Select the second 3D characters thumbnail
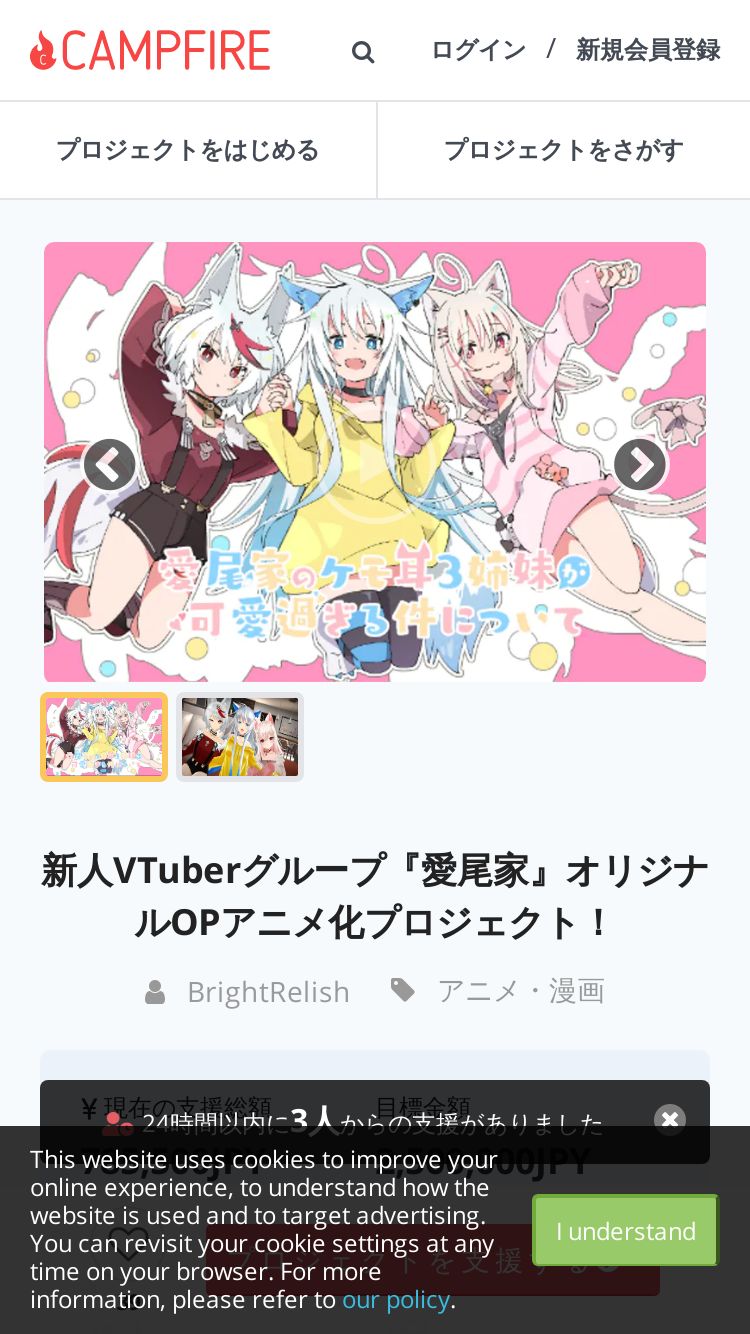The image size is (750, 1334). coord(240,737)
